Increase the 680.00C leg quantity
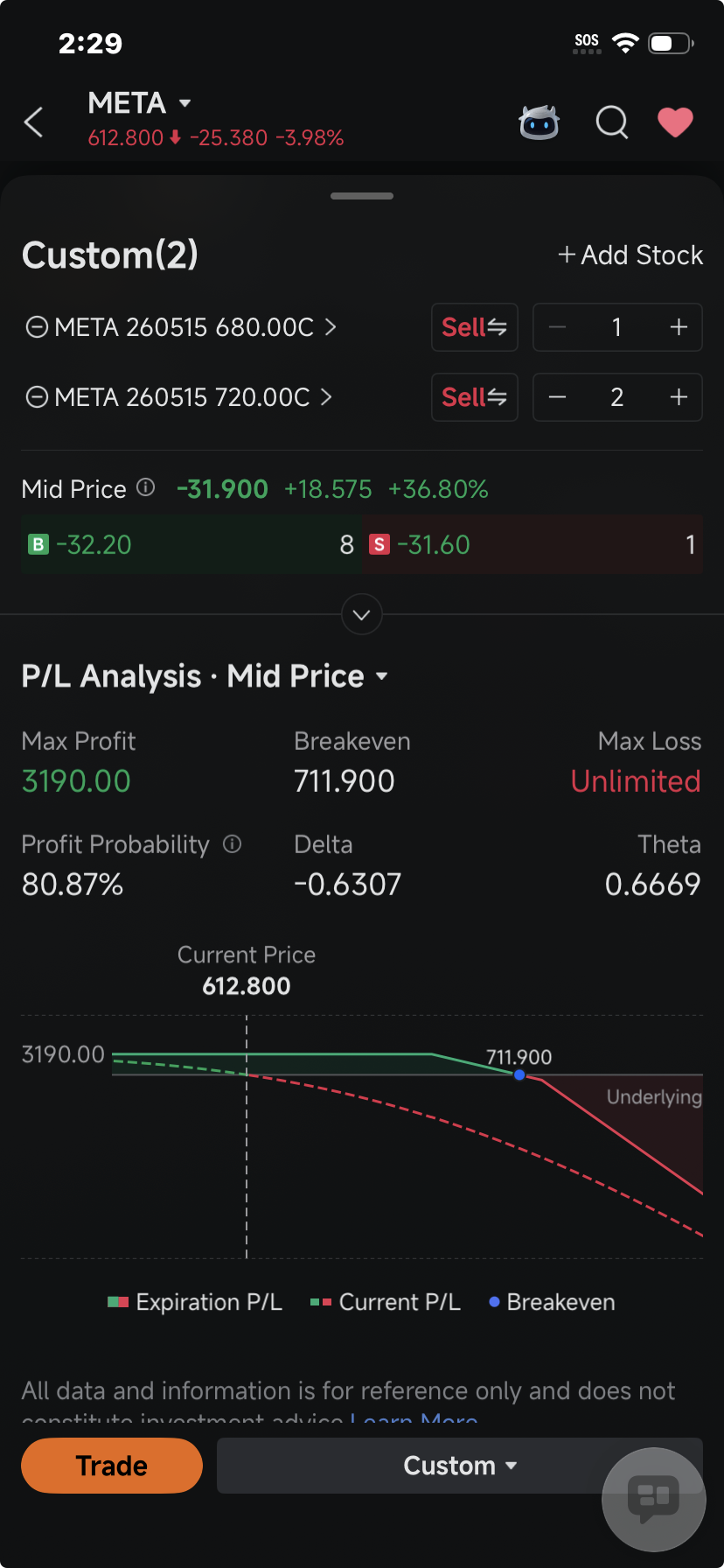Image resolution: width=724 pixels, height=1568 pixels. pos(679,327)
